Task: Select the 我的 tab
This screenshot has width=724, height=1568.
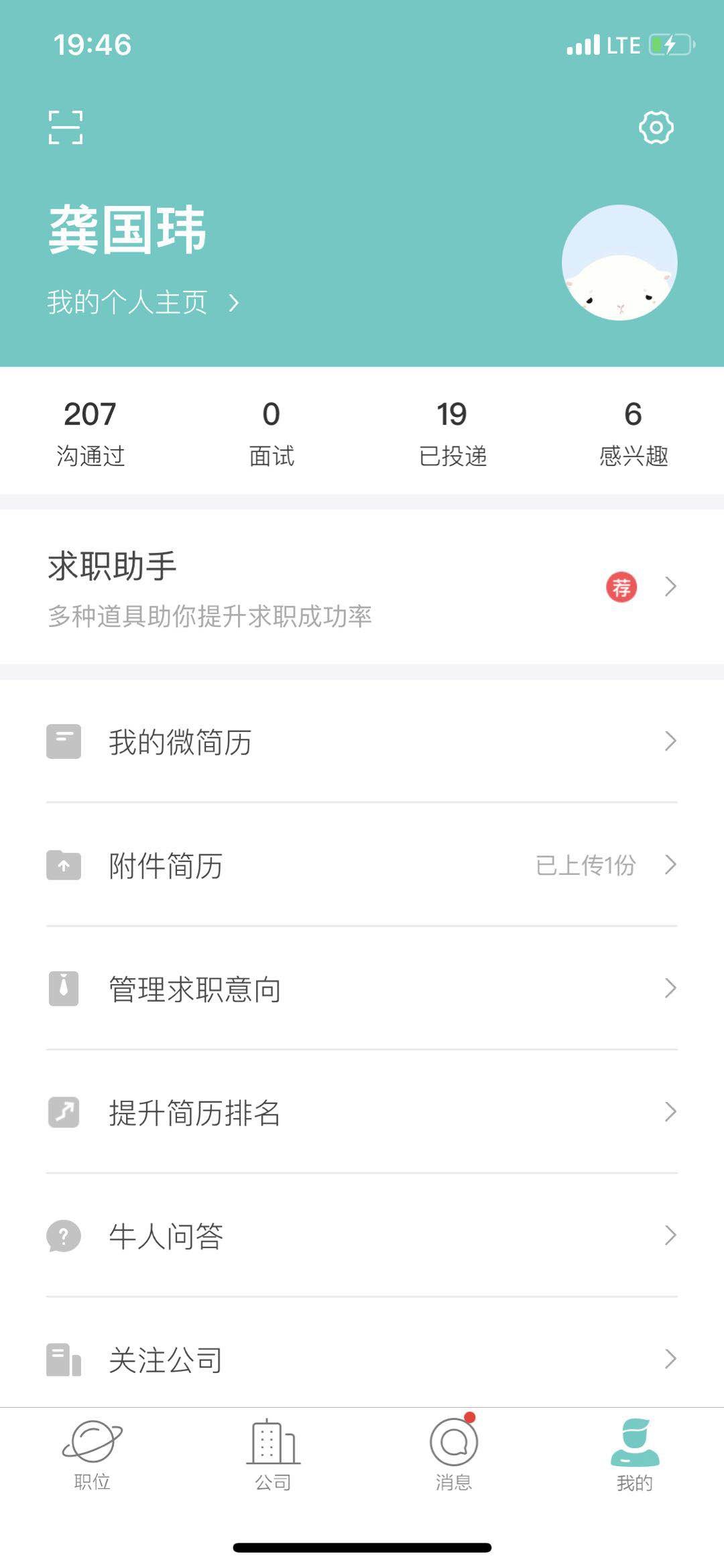Action: [634, 1454]
